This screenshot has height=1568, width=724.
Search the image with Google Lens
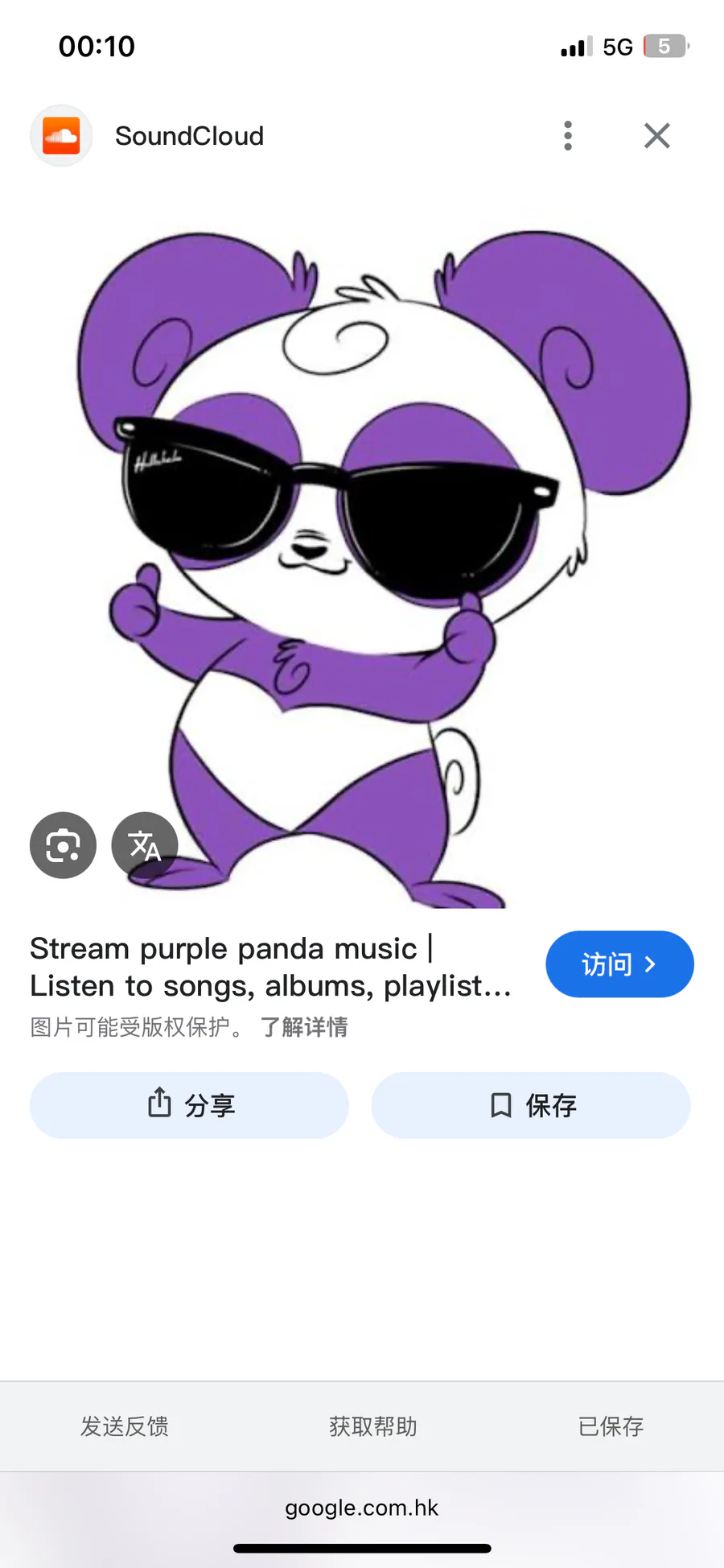(x=63, y=845)
